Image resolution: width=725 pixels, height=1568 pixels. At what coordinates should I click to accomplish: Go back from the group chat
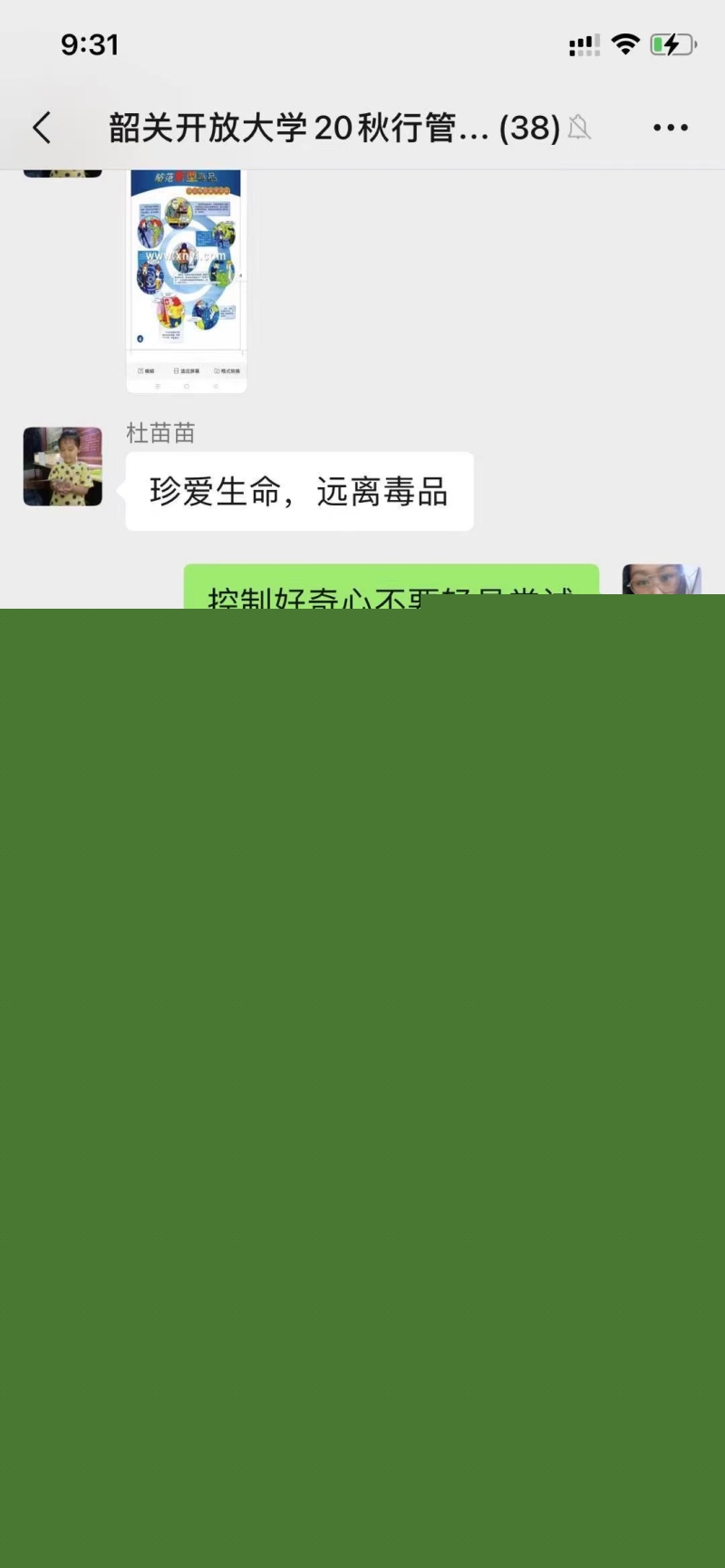(x=42, y=128)
